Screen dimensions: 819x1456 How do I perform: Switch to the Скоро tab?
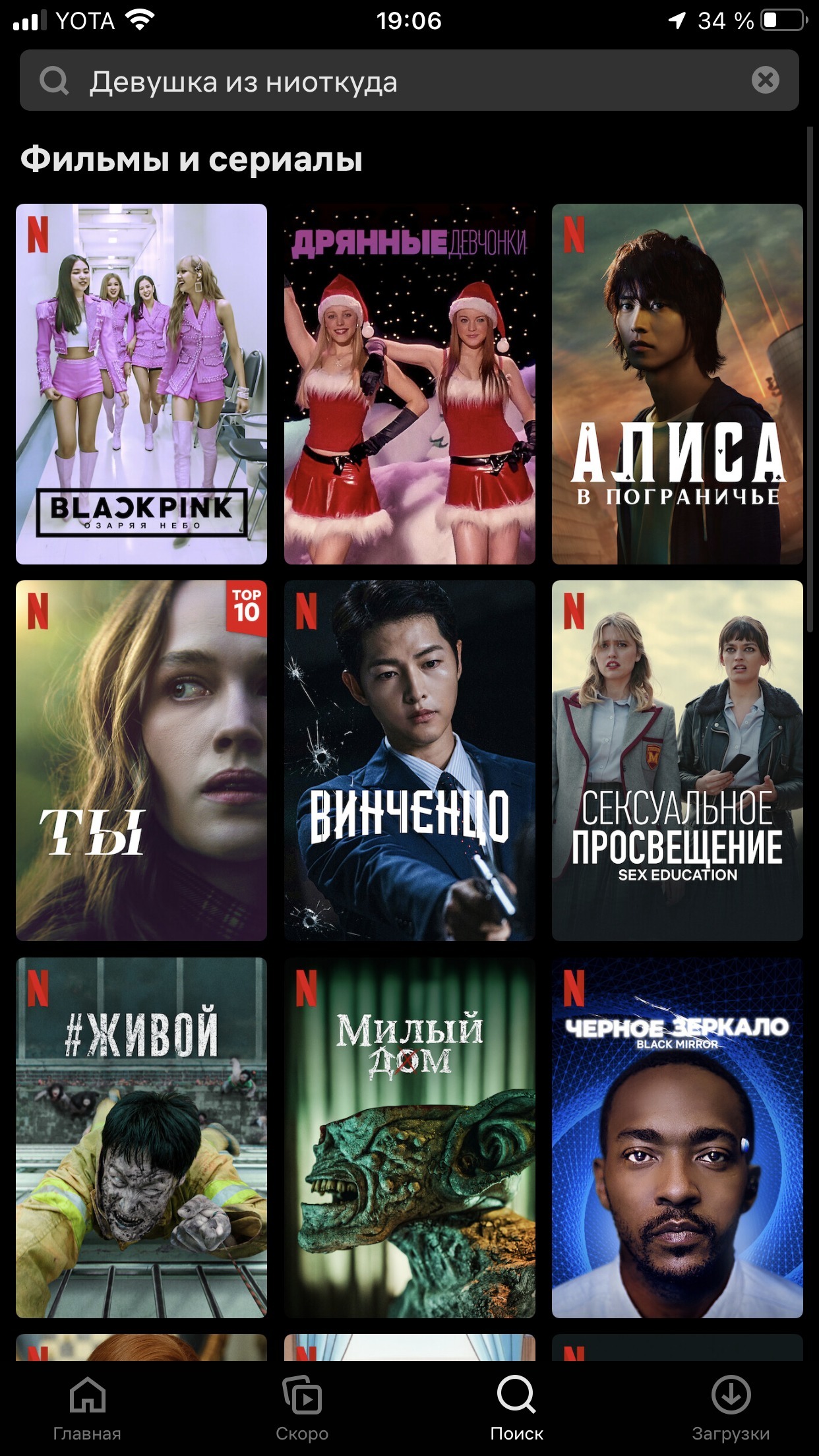pyautogui.click(x=302, y=1409)
